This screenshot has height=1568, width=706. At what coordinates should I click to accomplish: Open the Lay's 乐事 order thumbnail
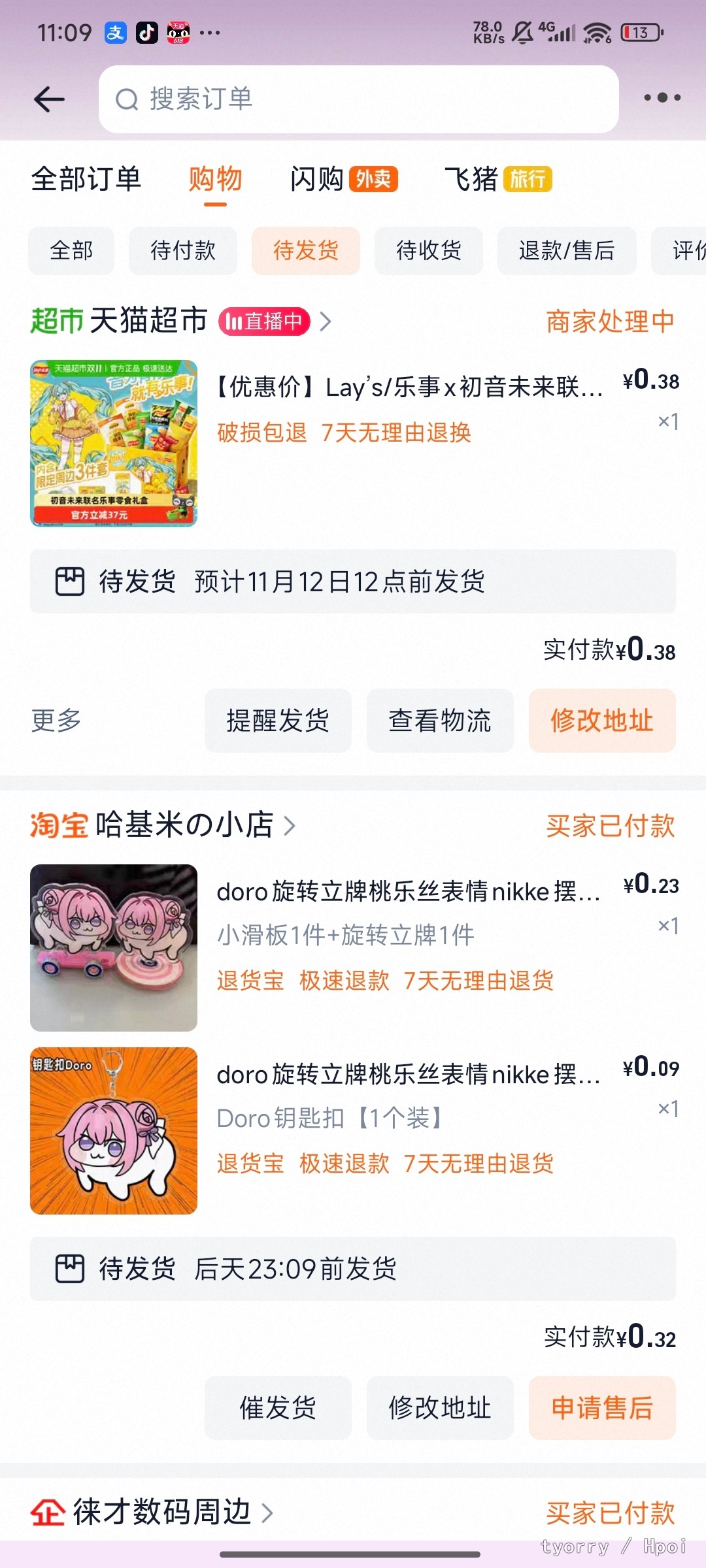[x=114, y=444]
